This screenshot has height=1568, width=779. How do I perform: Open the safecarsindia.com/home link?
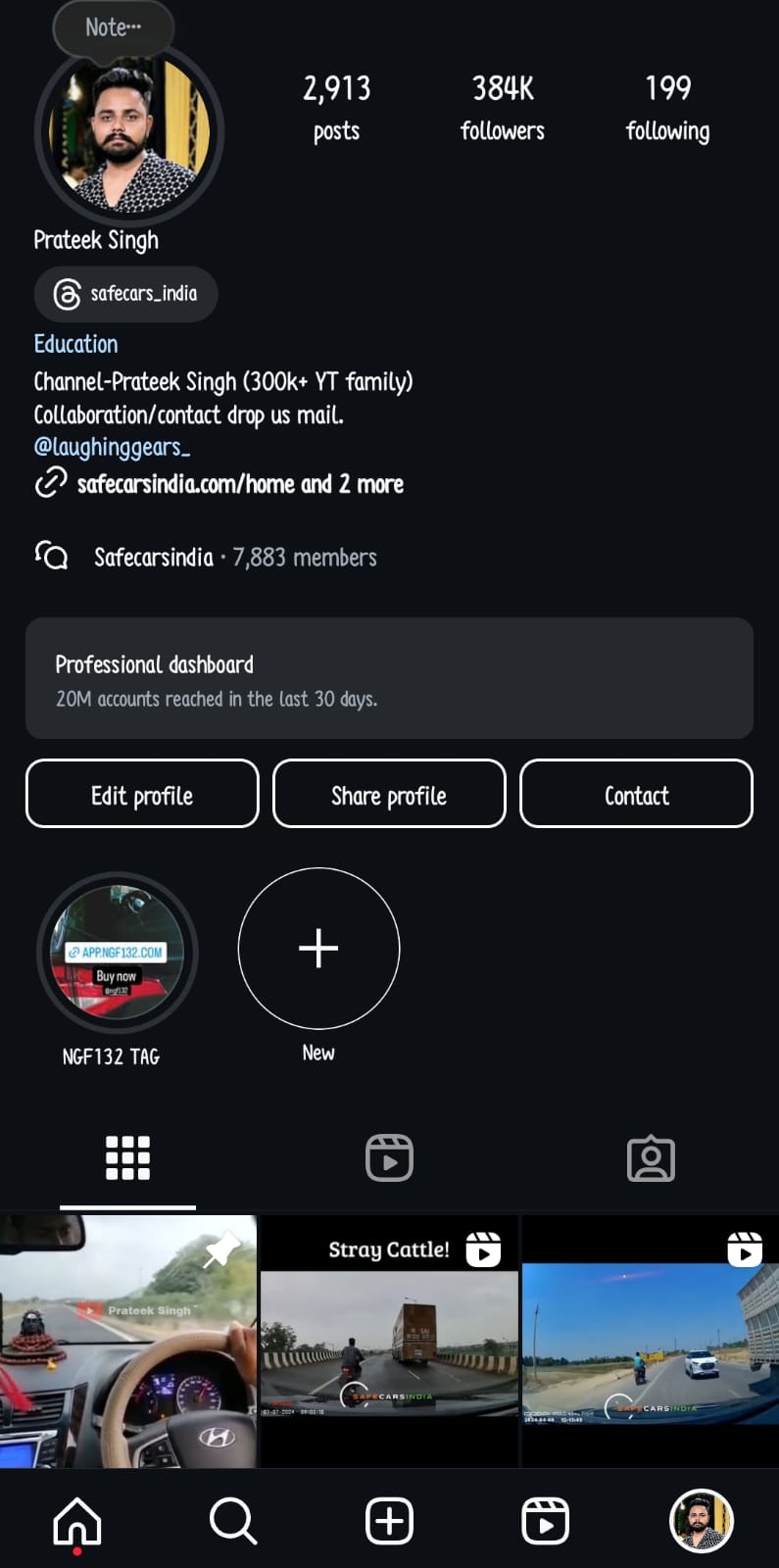tap(239, 484)
